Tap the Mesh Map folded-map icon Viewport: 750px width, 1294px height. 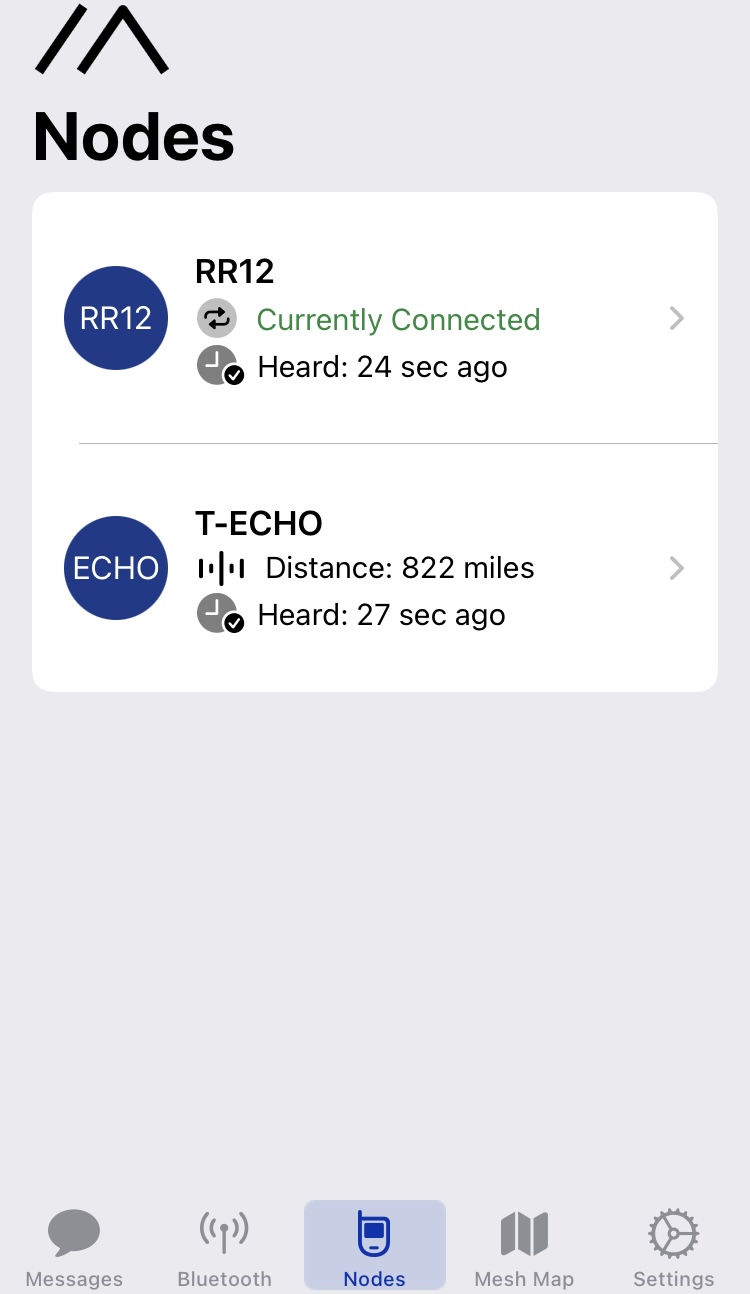[x=524, y=1231]
